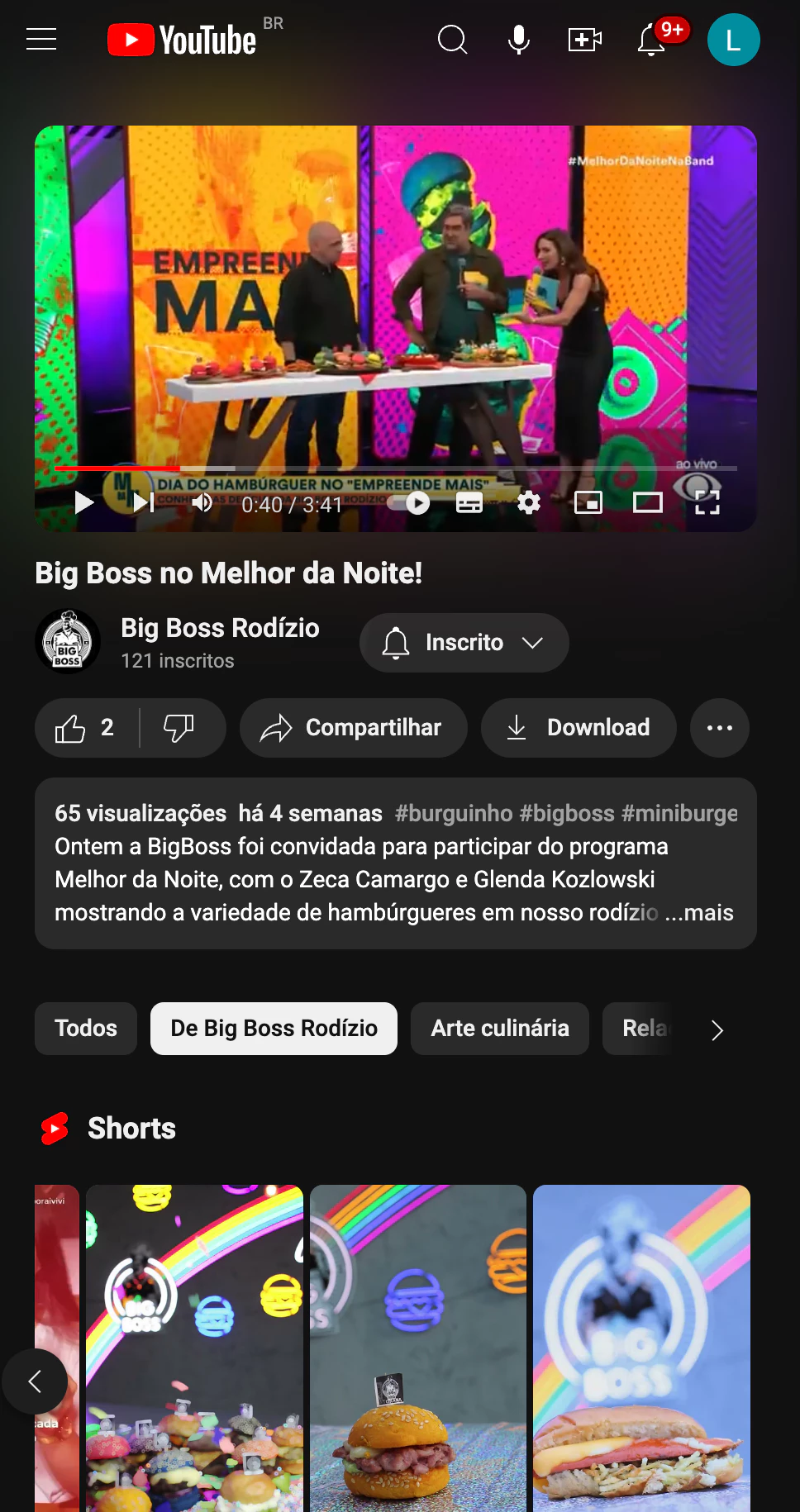Start voice search with the microphone
This screenshot has height=1512, width=800.
[x=518, y=39]
